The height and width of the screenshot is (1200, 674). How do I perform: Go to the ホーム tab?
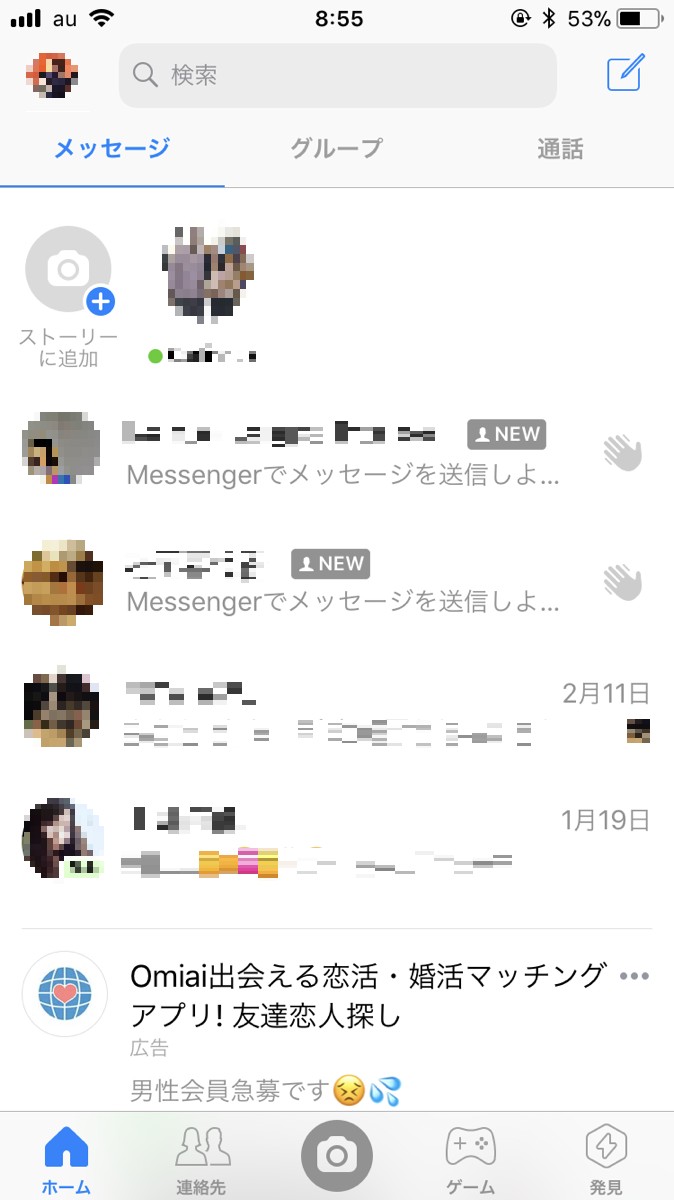66,1158
